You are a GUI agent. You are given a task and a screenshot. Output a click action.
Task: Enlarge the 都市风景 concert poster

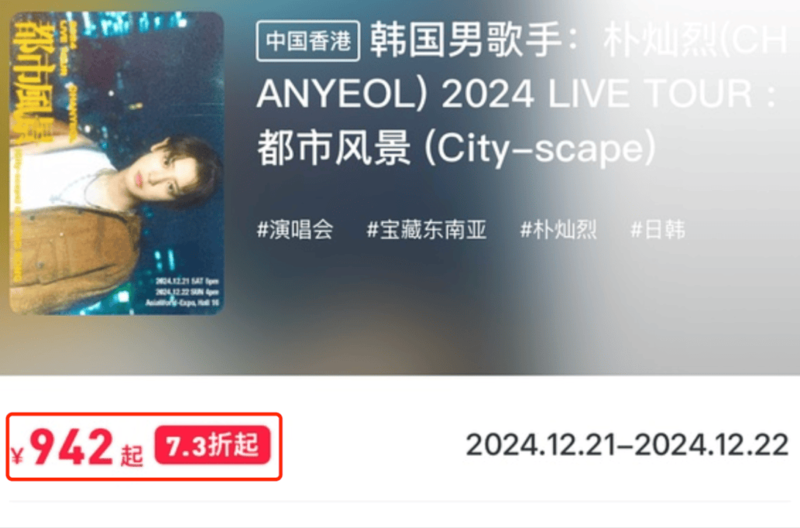coord(116,162)
